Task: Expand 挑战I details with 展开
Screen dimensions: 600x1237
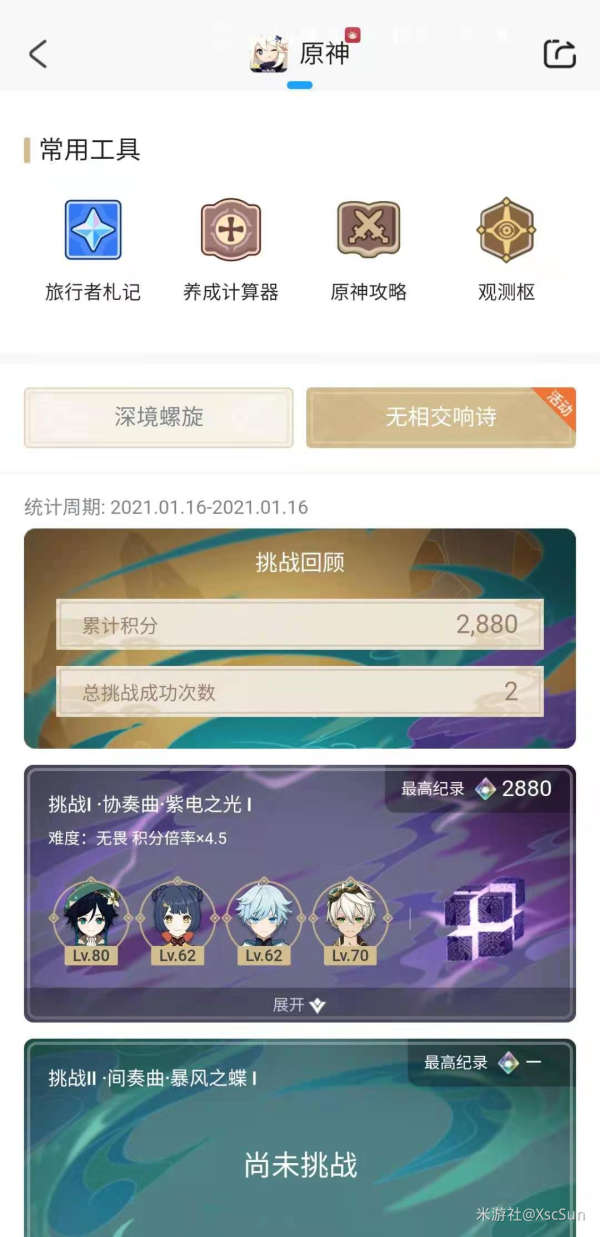Action: coord(300,1004)
